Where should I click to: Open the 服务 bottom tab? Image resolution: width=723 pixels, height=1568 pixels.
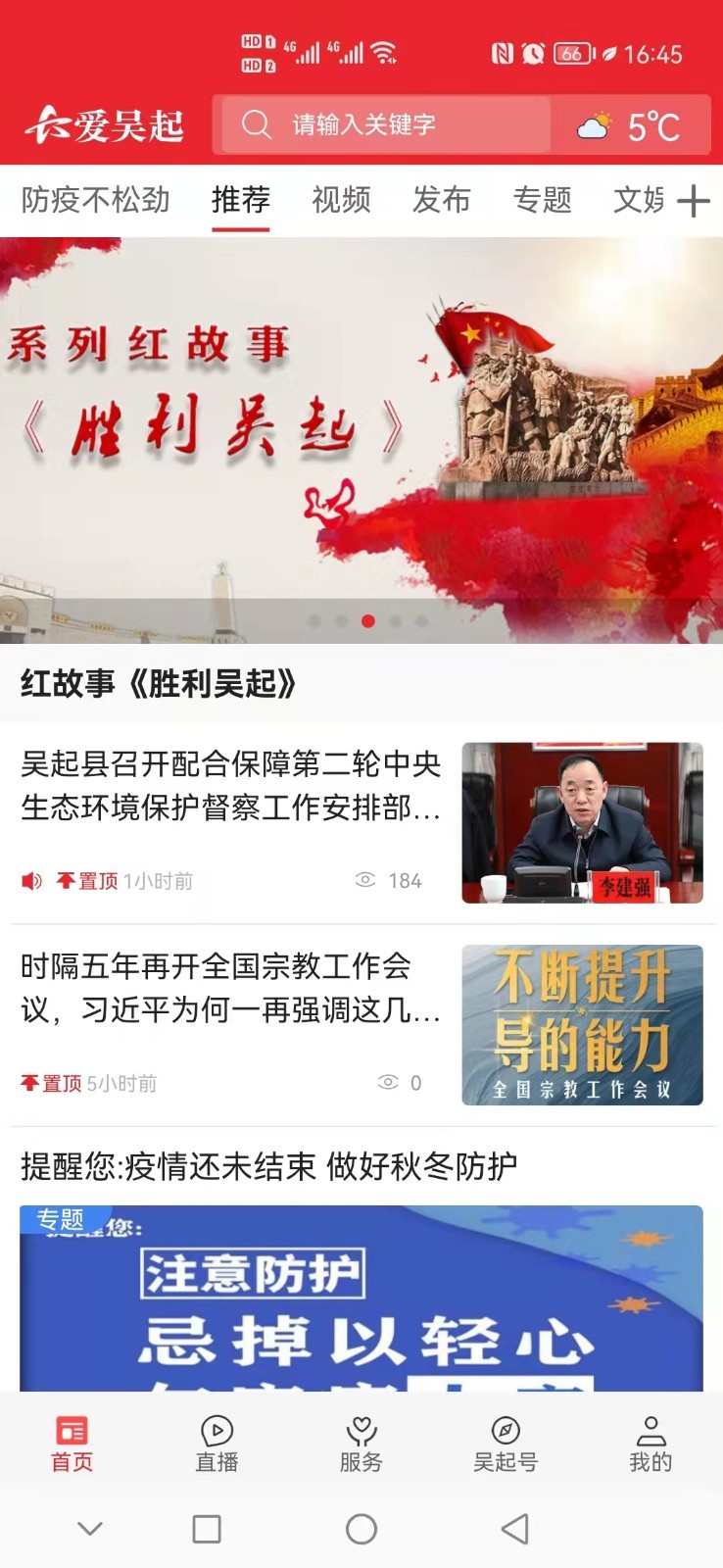coord(361,1444)
